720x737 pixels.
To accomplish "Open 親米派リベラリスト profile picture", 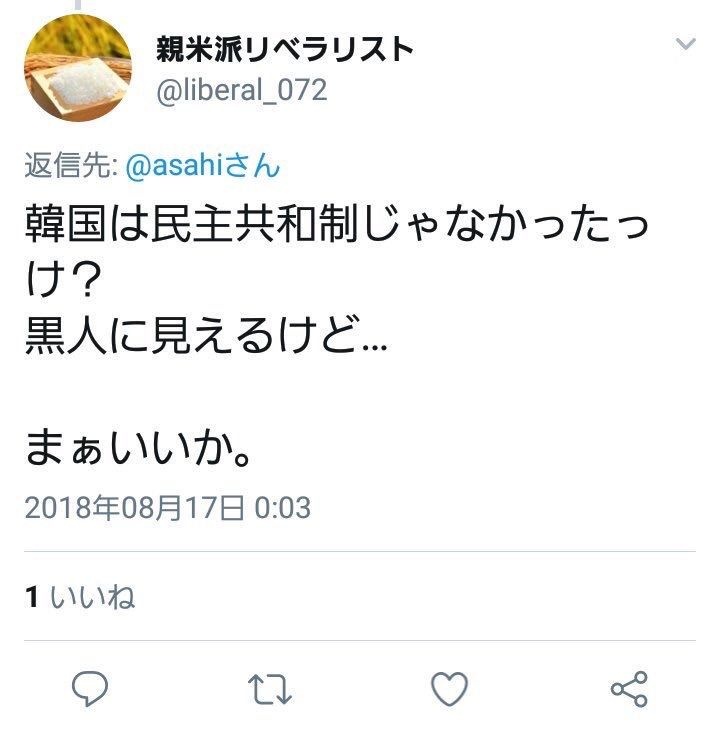I will tap(78, 69).
